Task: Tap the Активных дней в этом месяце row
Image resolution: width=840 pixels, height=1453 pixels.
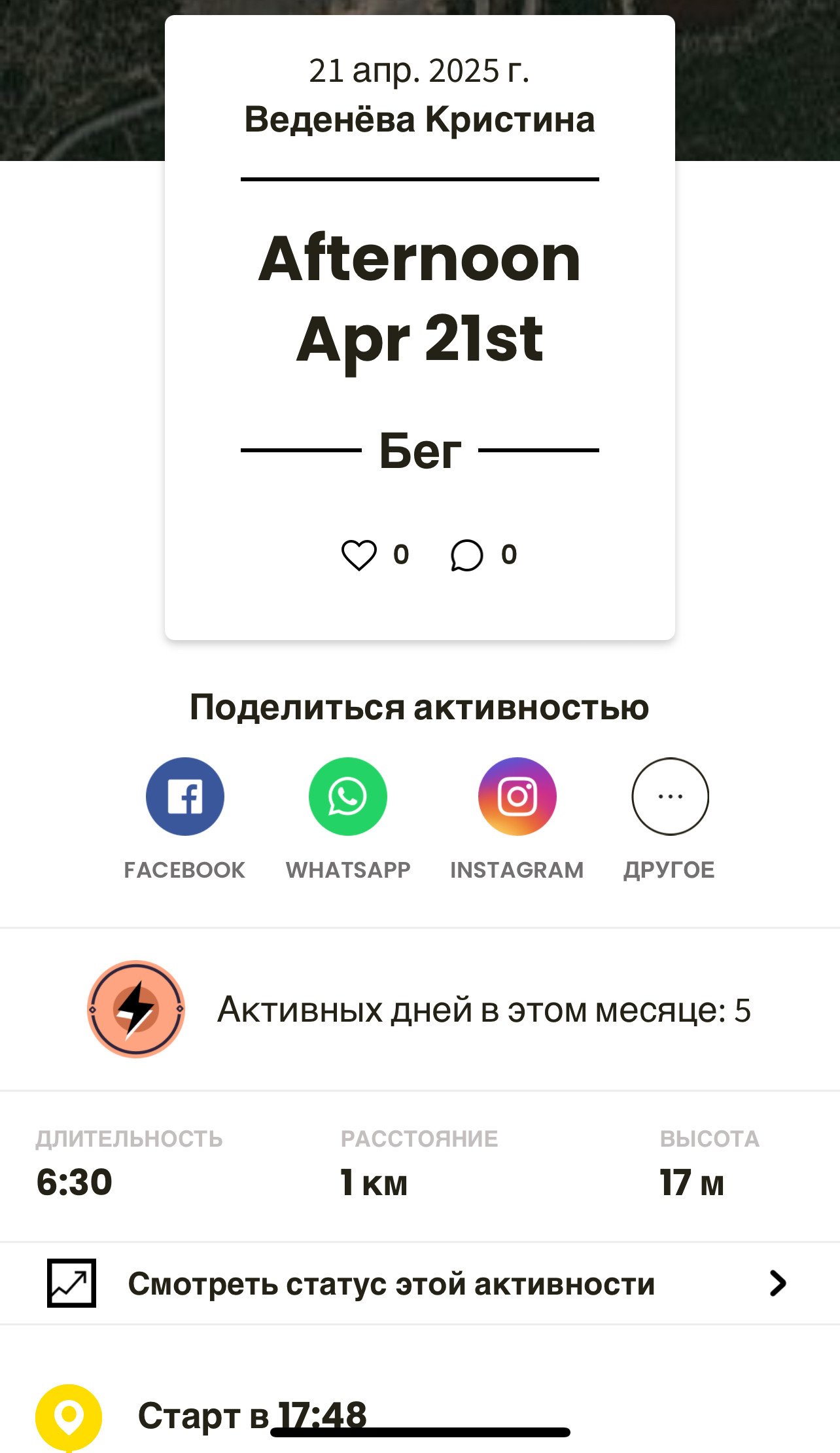Action: coord(420,1009)
